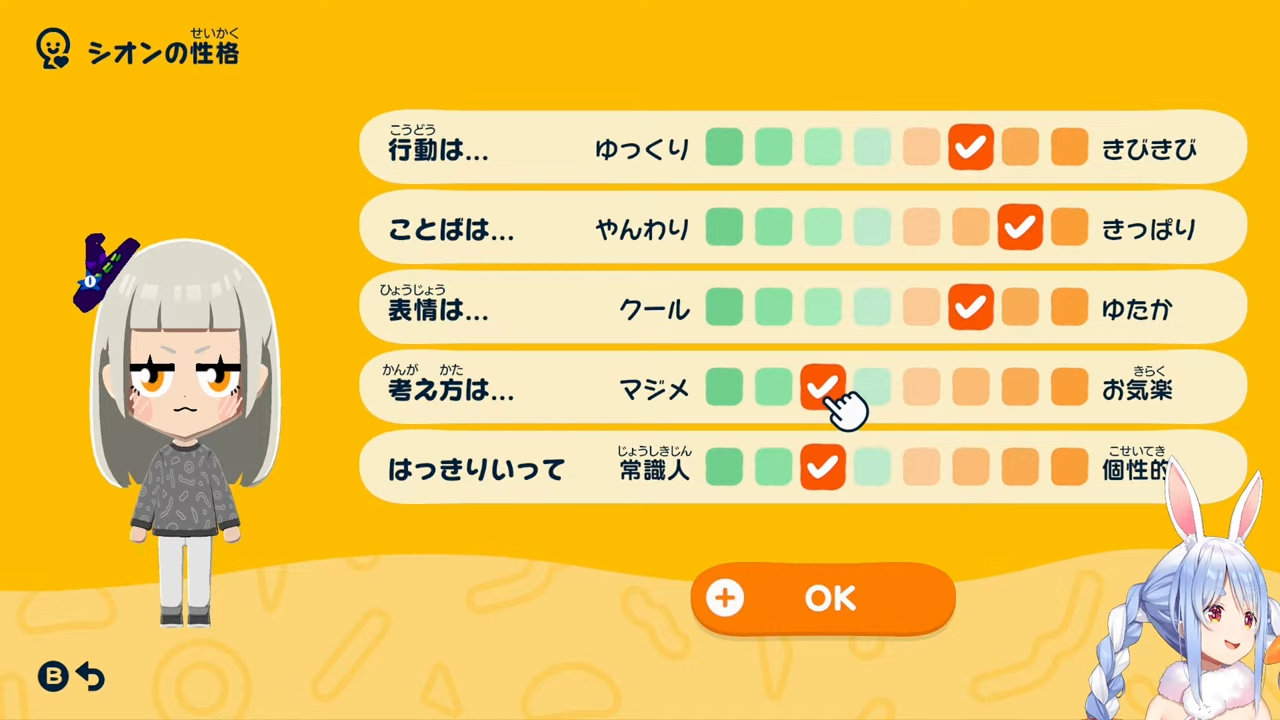Pick the deepest orange box beside お気楽
1280x720 pixels.
coord(1069,387)
